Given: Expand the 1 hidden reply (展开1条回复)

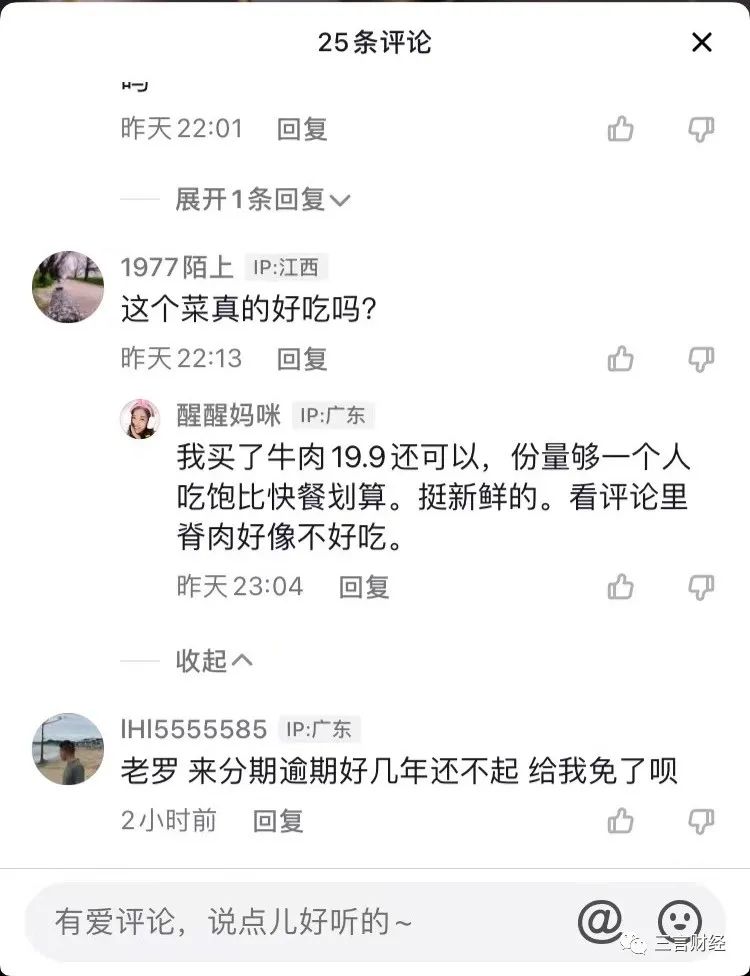Looking at the screenshot, I should [x=262, y=200].
